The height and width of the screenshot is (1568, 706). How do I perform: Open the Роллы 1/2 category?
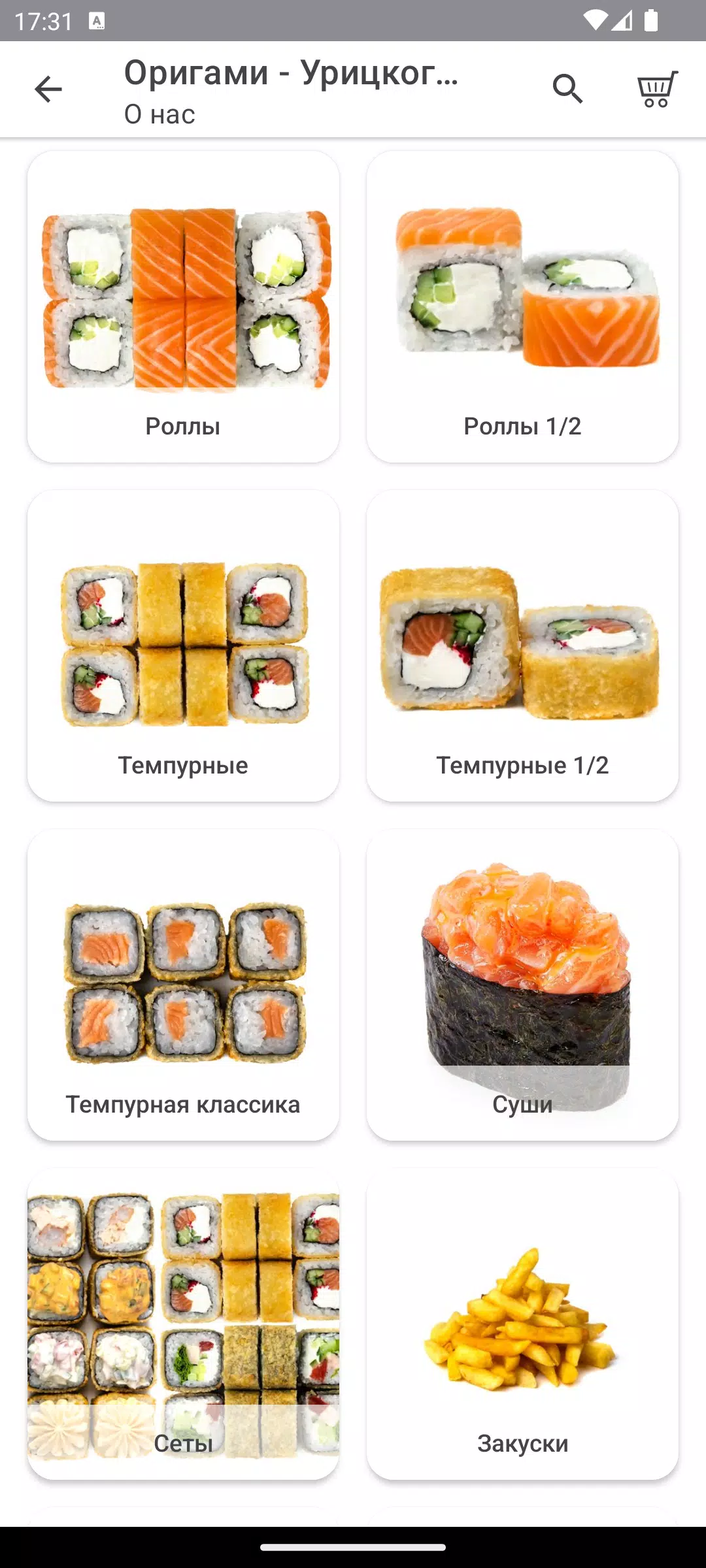click(x=522, y=307)
